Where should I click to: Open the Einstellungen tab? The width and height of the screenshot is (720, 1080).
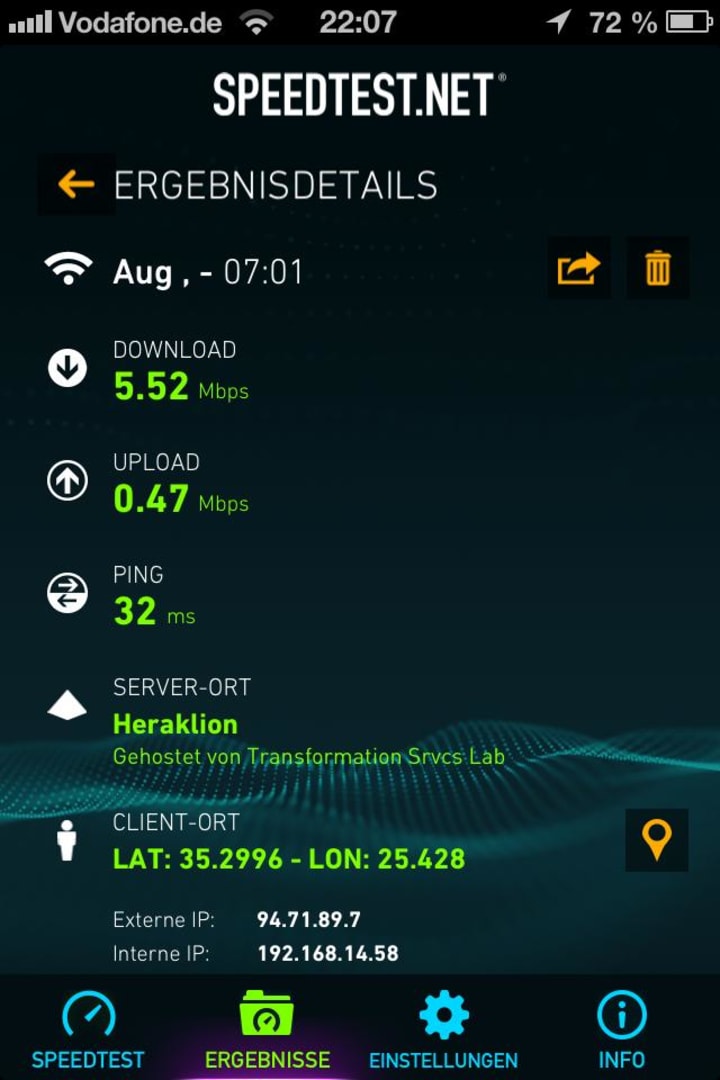click(443, 1030)
